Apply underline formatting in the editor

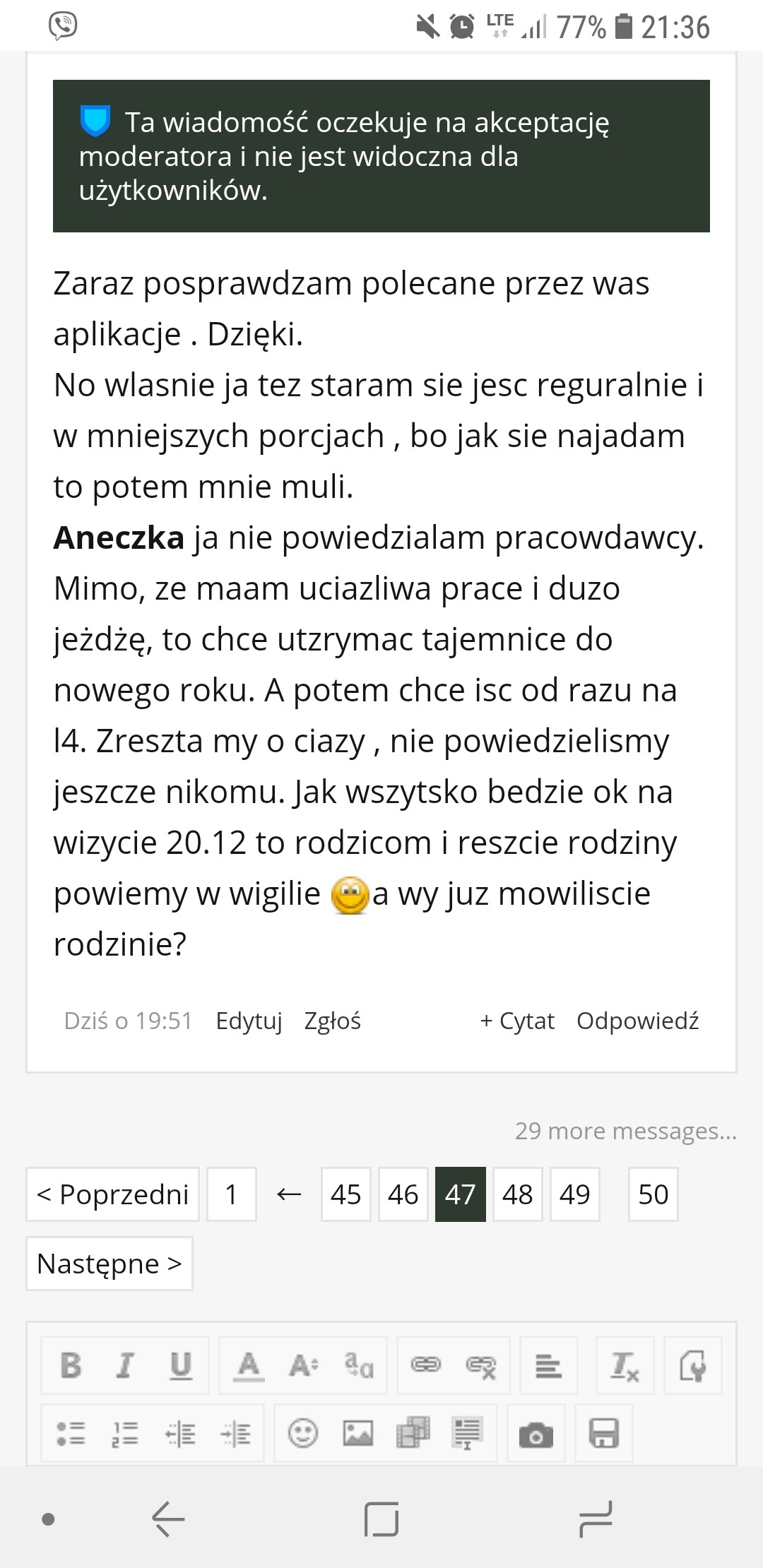(181, 1365)
